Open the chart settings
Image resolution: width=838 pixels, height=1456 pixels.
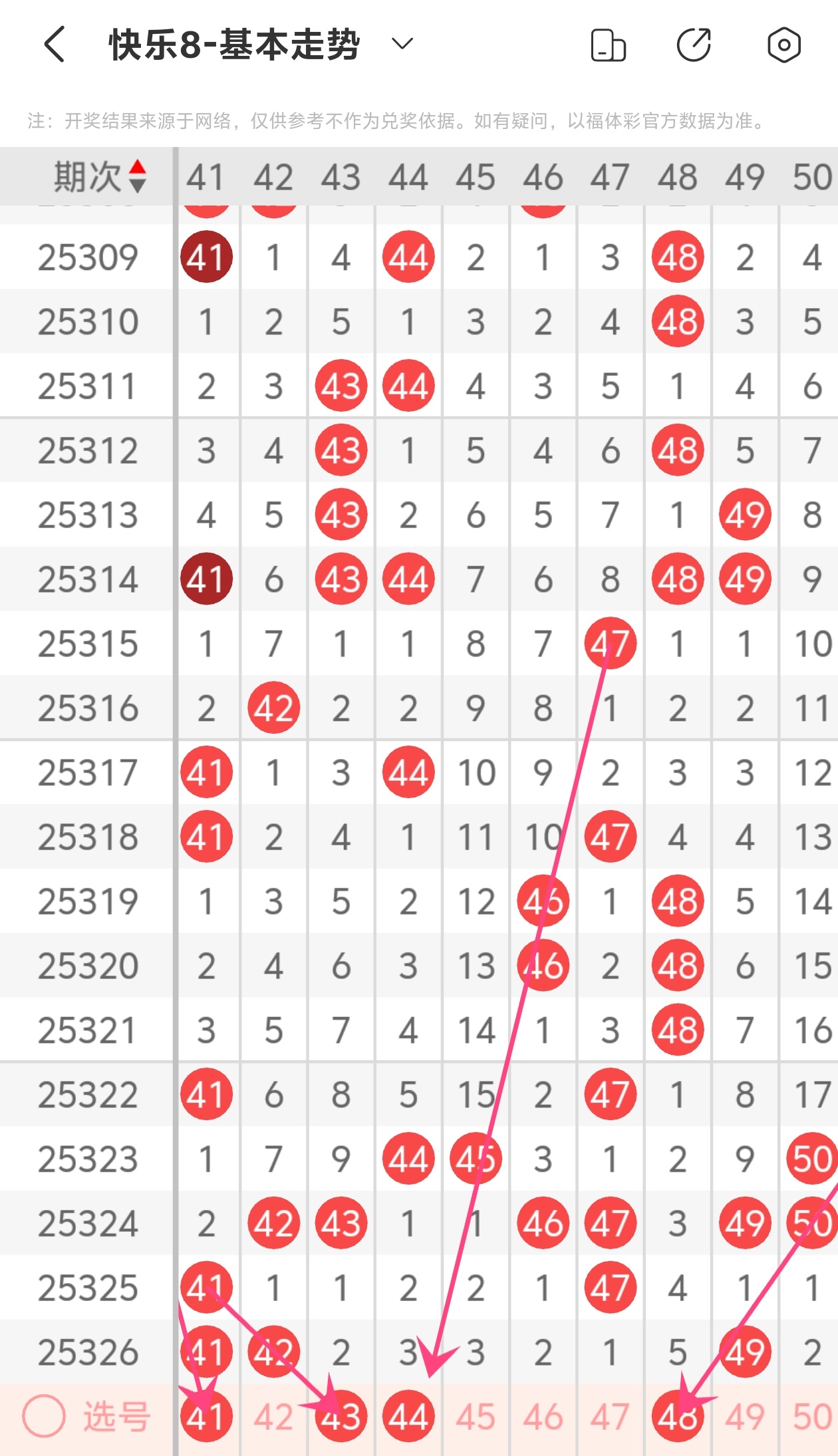(783, 45)
